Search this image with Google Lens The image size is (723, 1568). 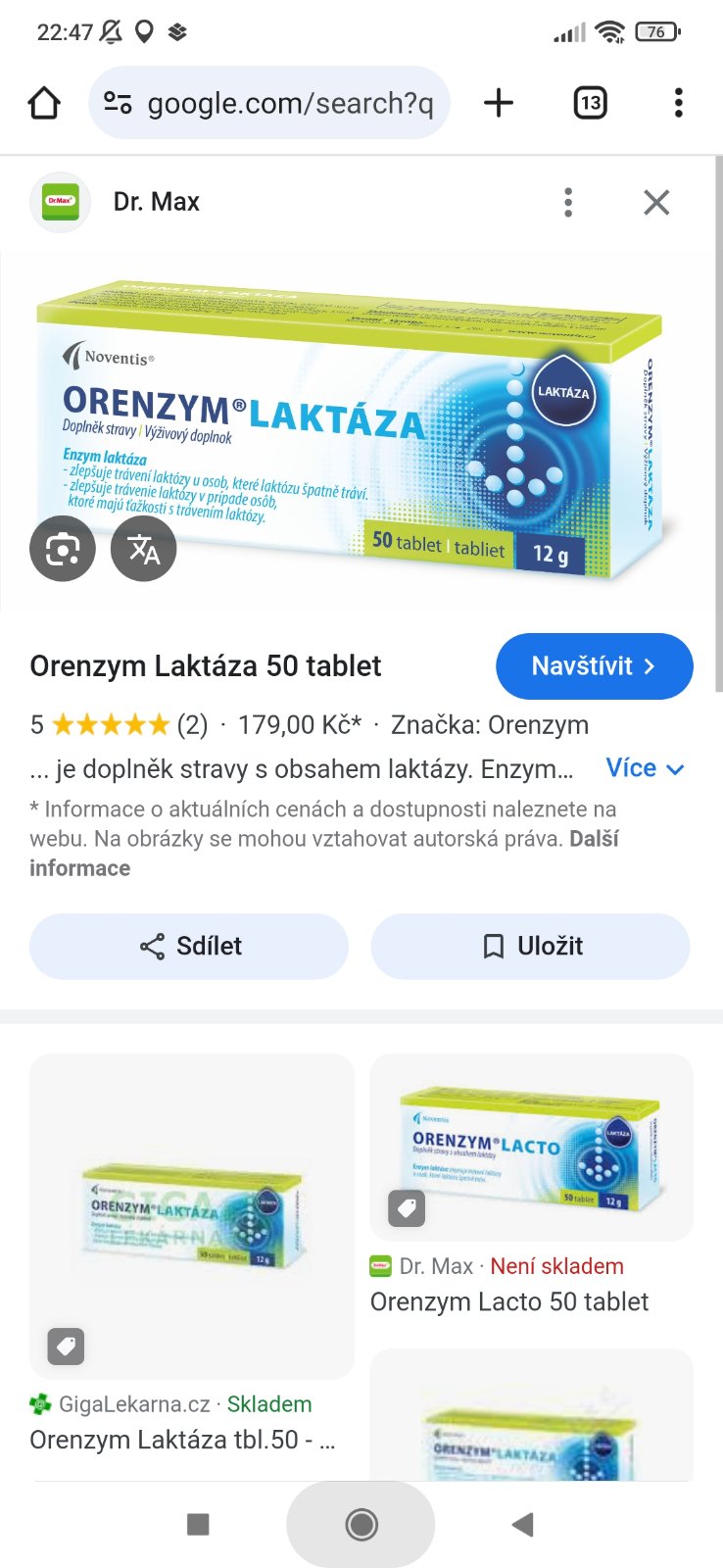click(63, 549)
